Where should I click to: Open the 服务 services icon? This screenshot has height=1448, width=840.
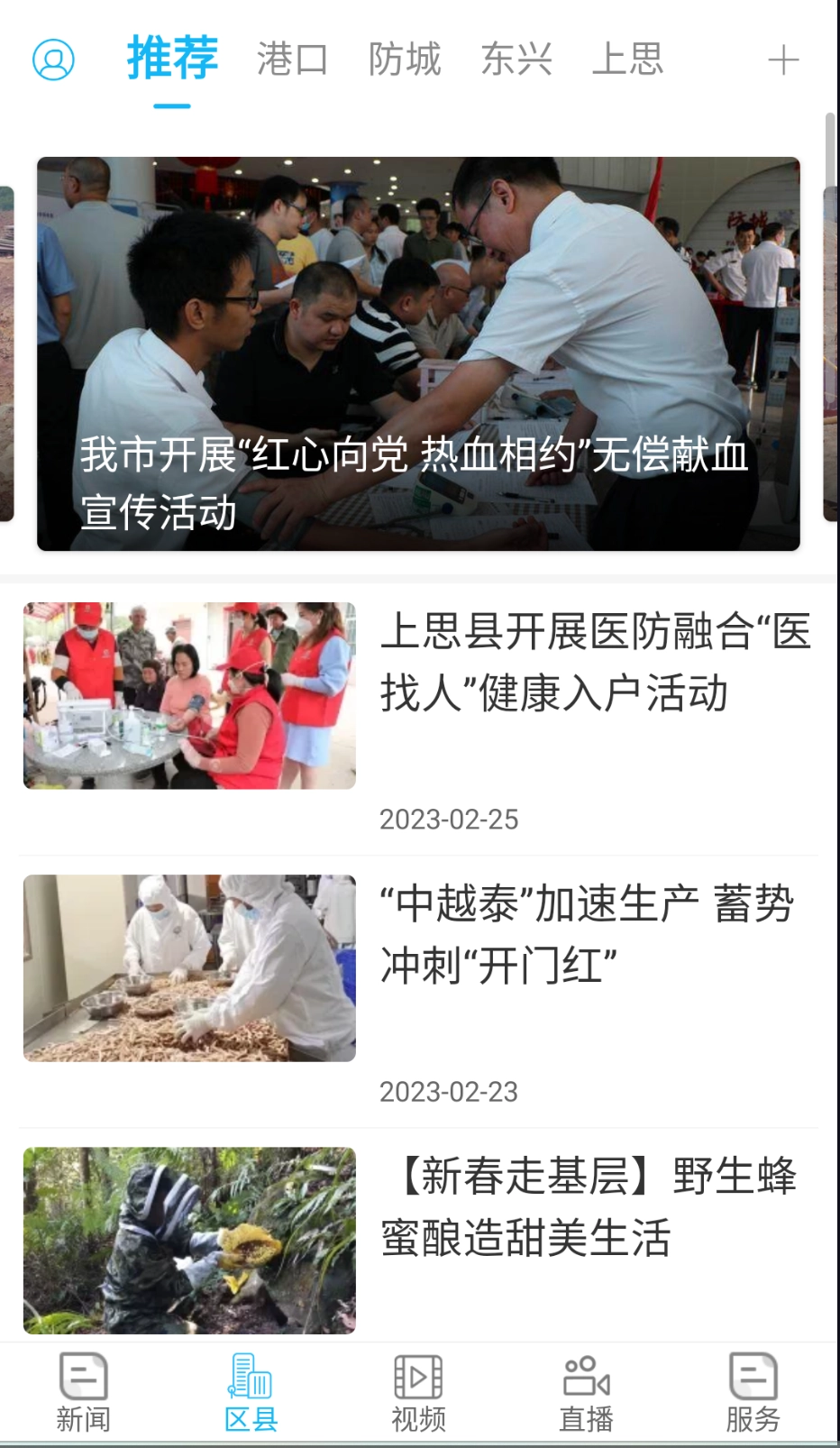pyautogui.click(x=754, y=1388)
